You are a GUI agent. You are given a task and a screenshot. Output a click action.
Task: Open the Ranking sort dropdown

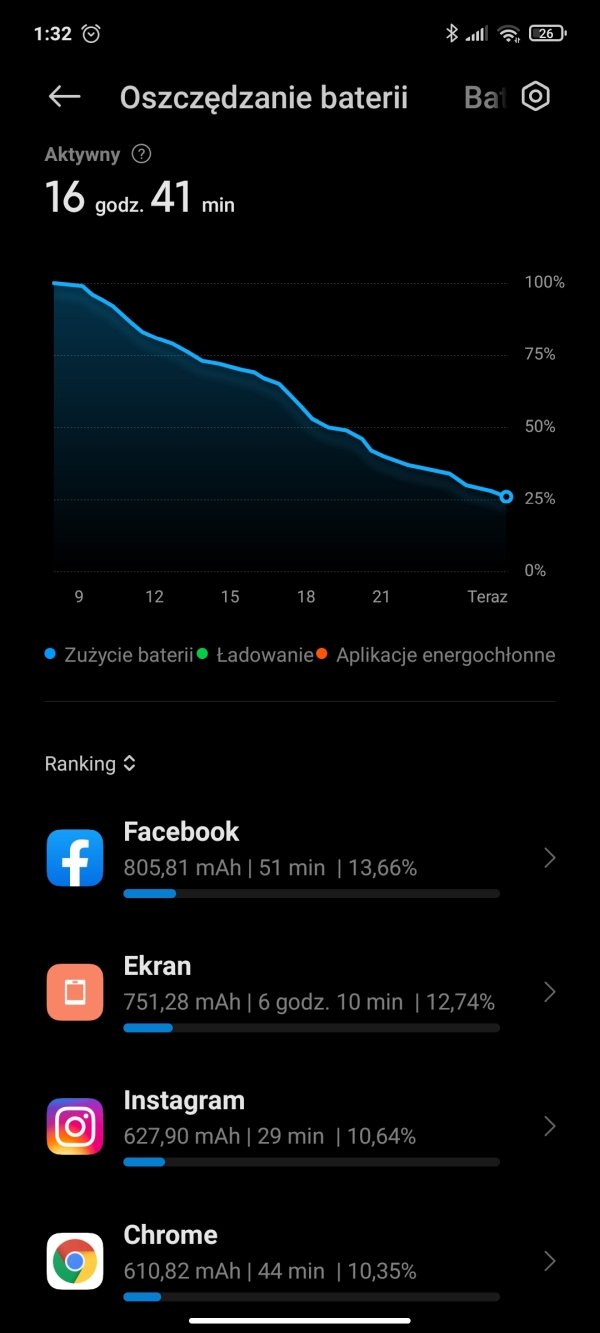coord(90,763)
